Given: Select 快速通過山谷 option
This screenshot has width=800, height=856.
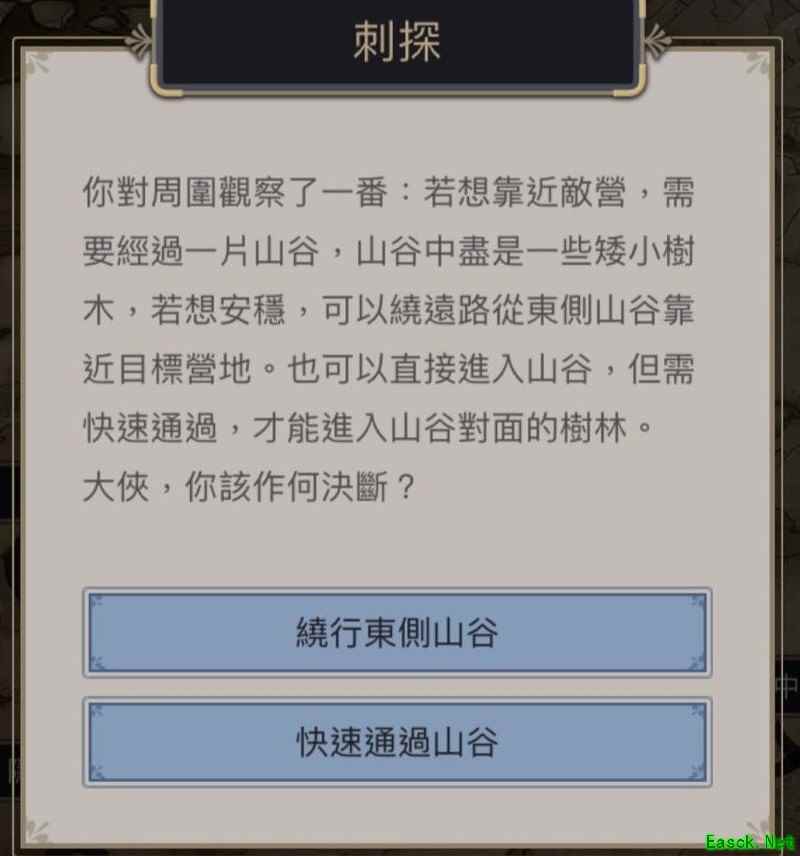Looking at the screenshot, I should (397, 742).
